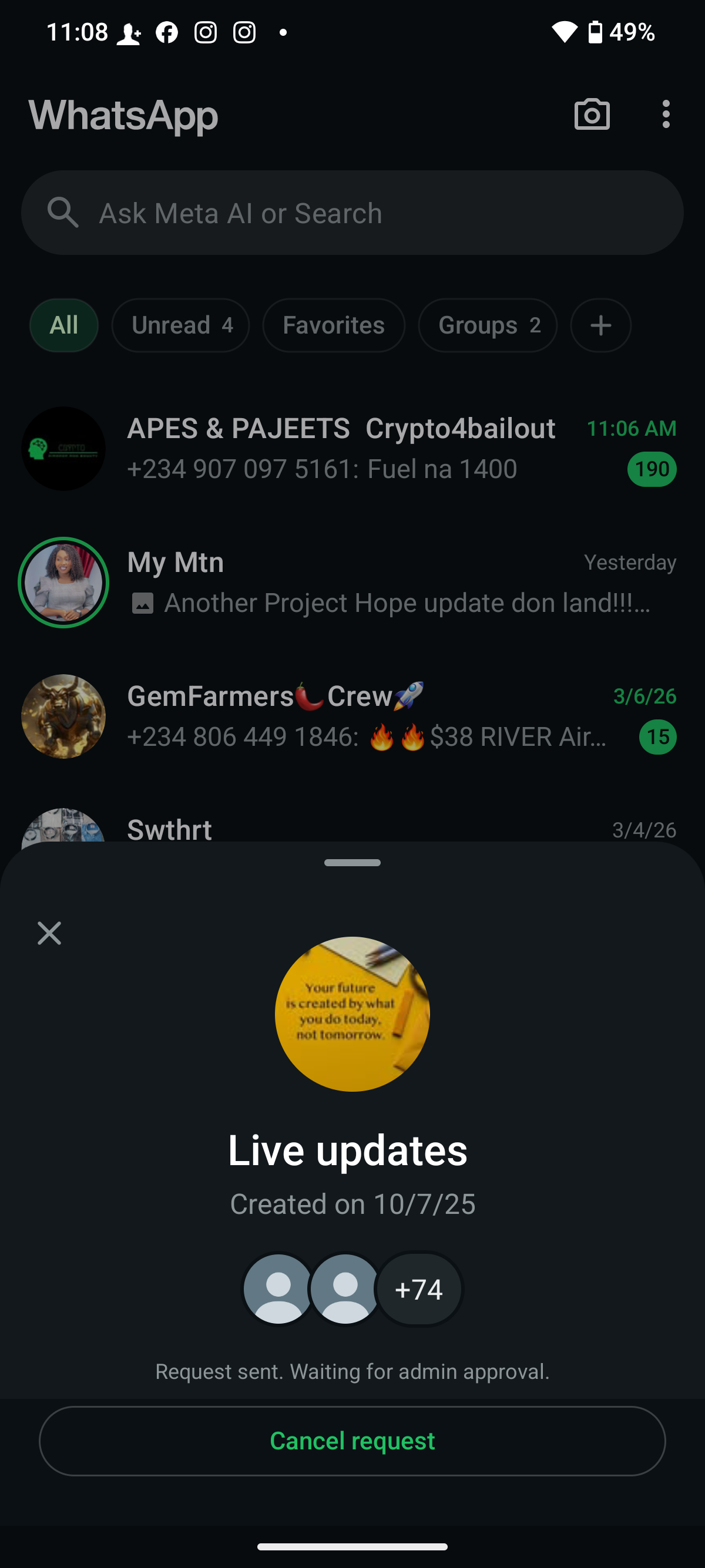
Task: Open the more options menu
Action: (x=666, y=115)
